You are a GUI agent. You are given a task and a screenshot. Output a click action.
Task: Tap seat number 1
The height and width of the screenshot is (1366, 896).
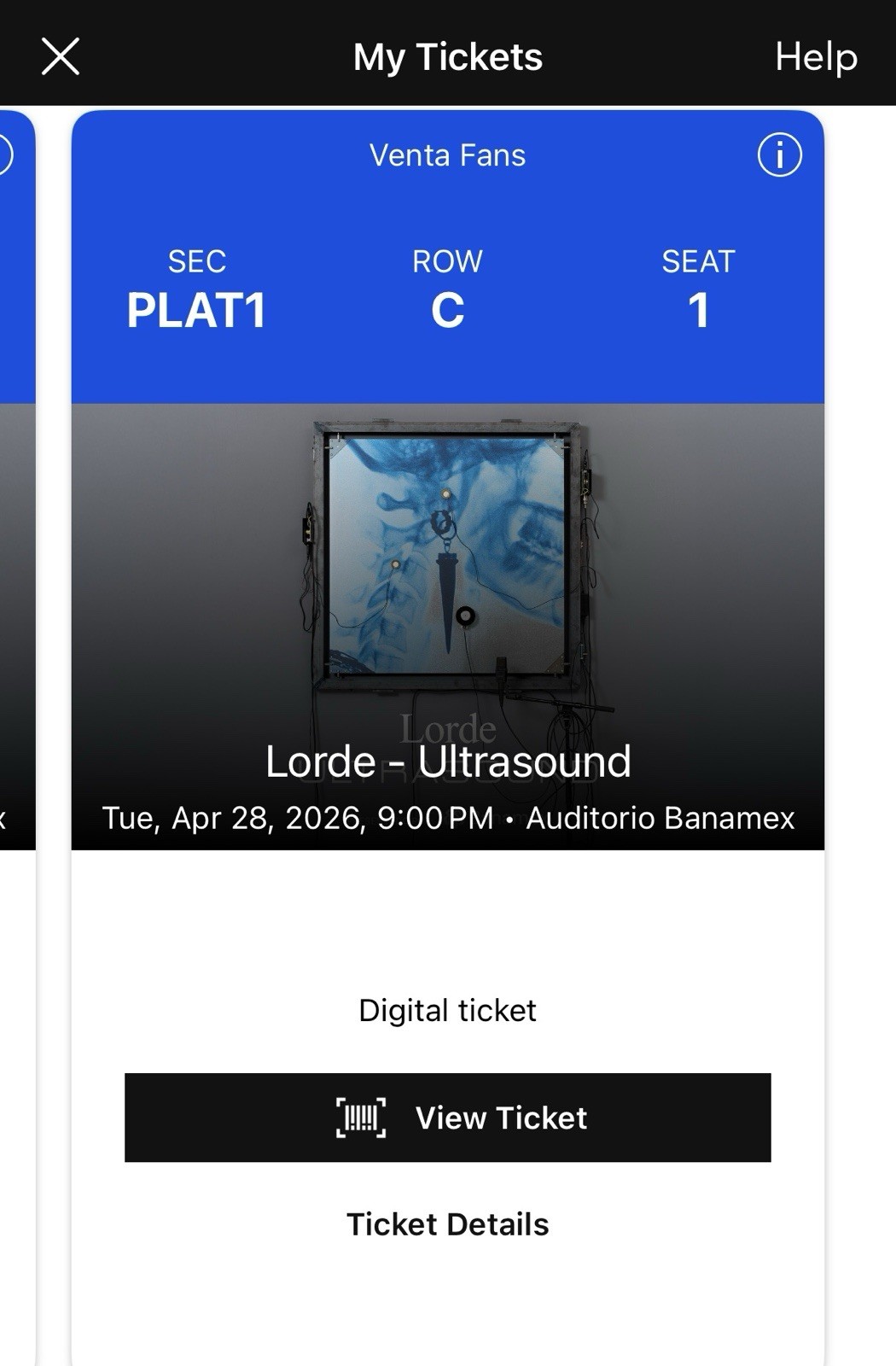point(698,310)
